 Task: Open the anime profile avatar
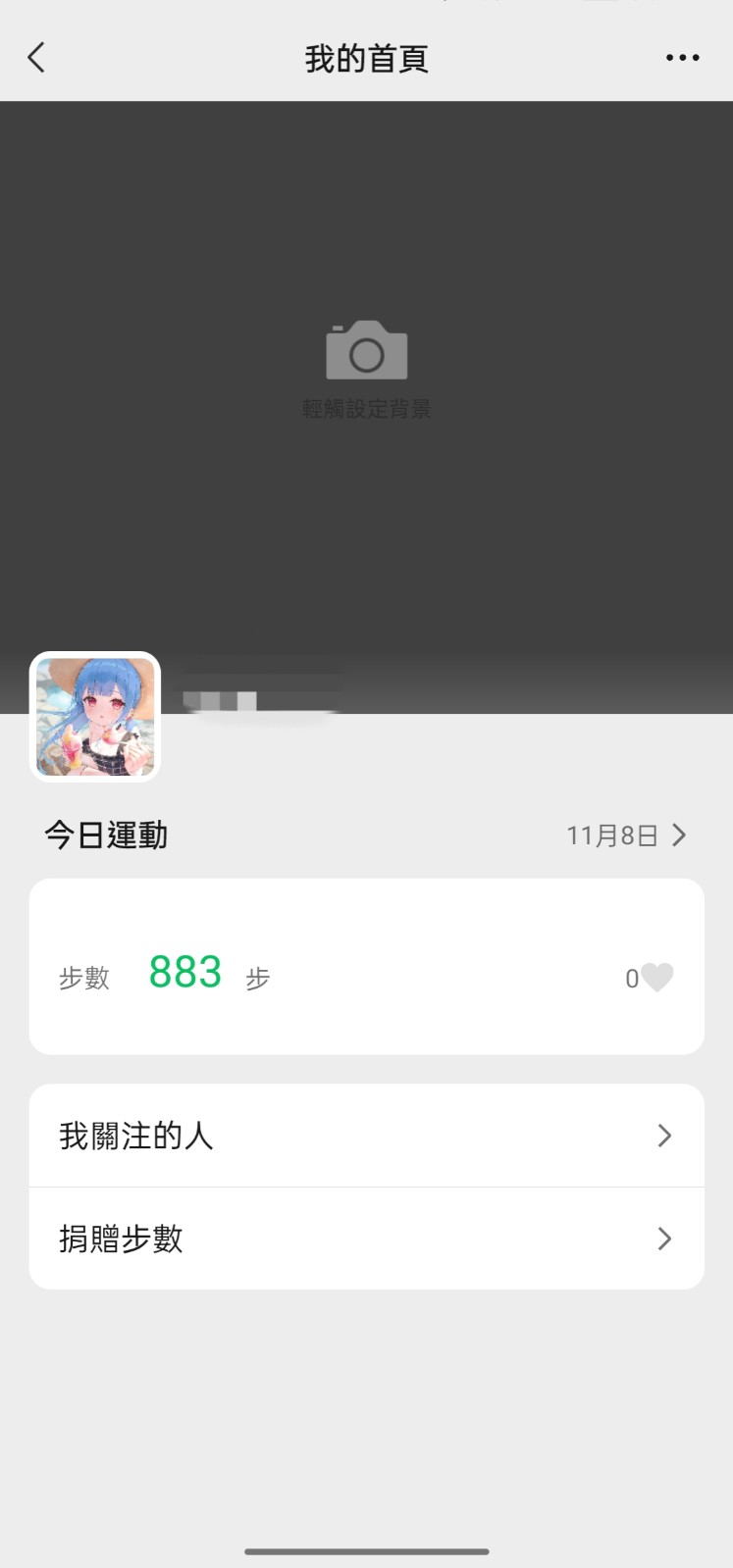coord(95,717)
